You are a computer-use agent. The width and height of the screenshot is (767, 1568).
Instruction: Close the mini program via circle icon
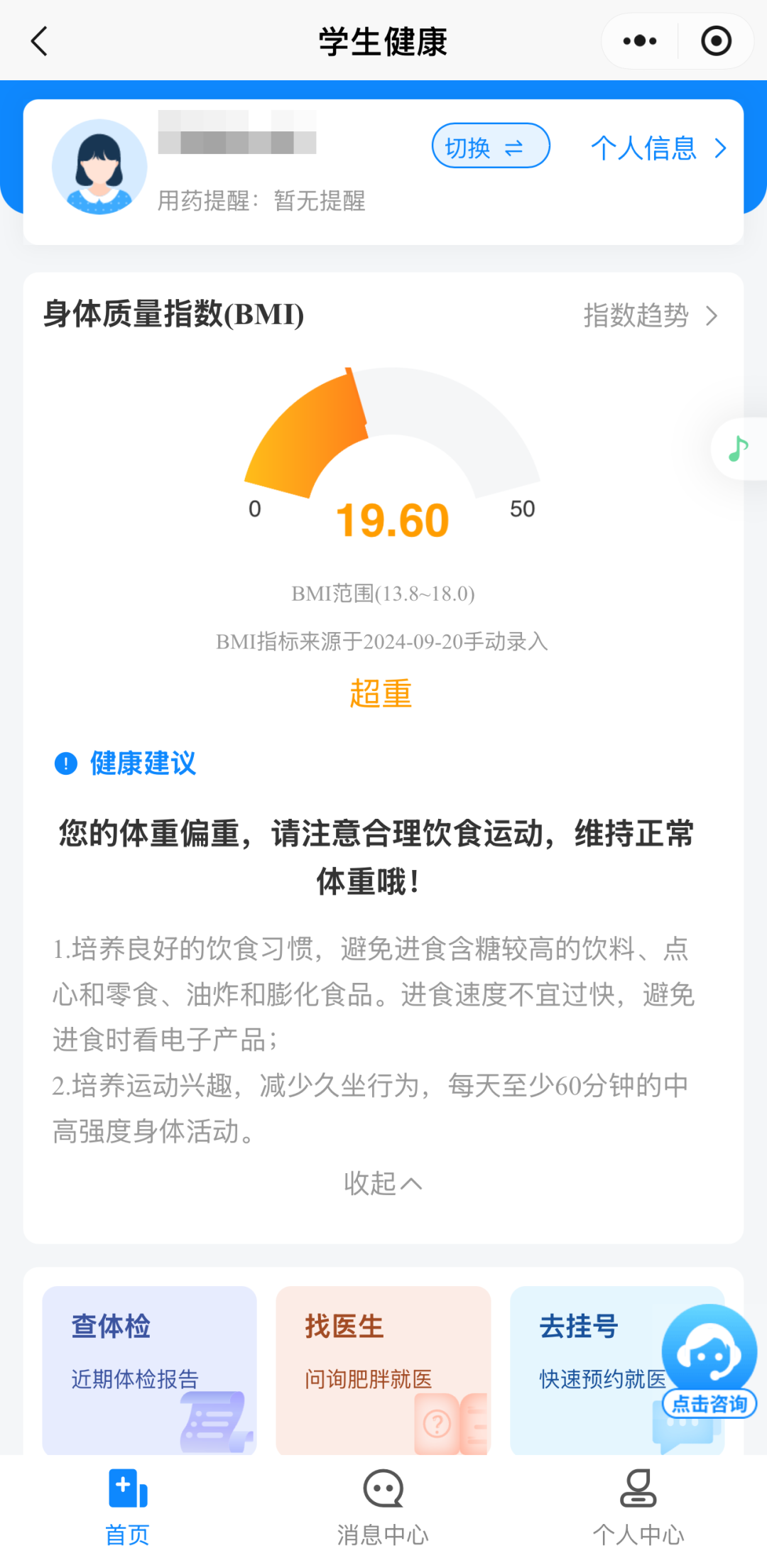coord(716,41)
